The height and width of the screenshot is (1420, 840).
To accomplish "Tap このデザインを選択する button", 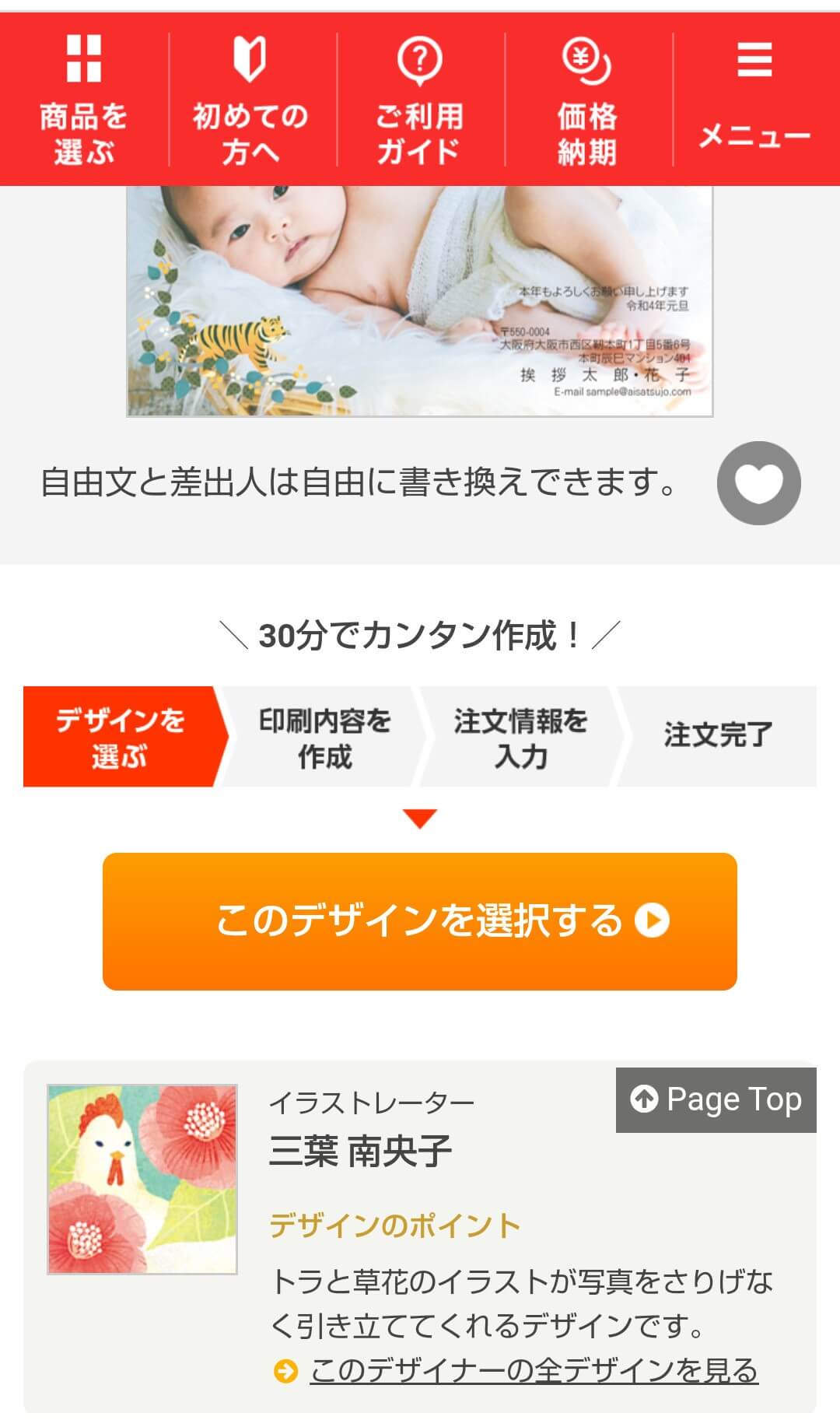I will pyautogui.click(x=420, y=921).
